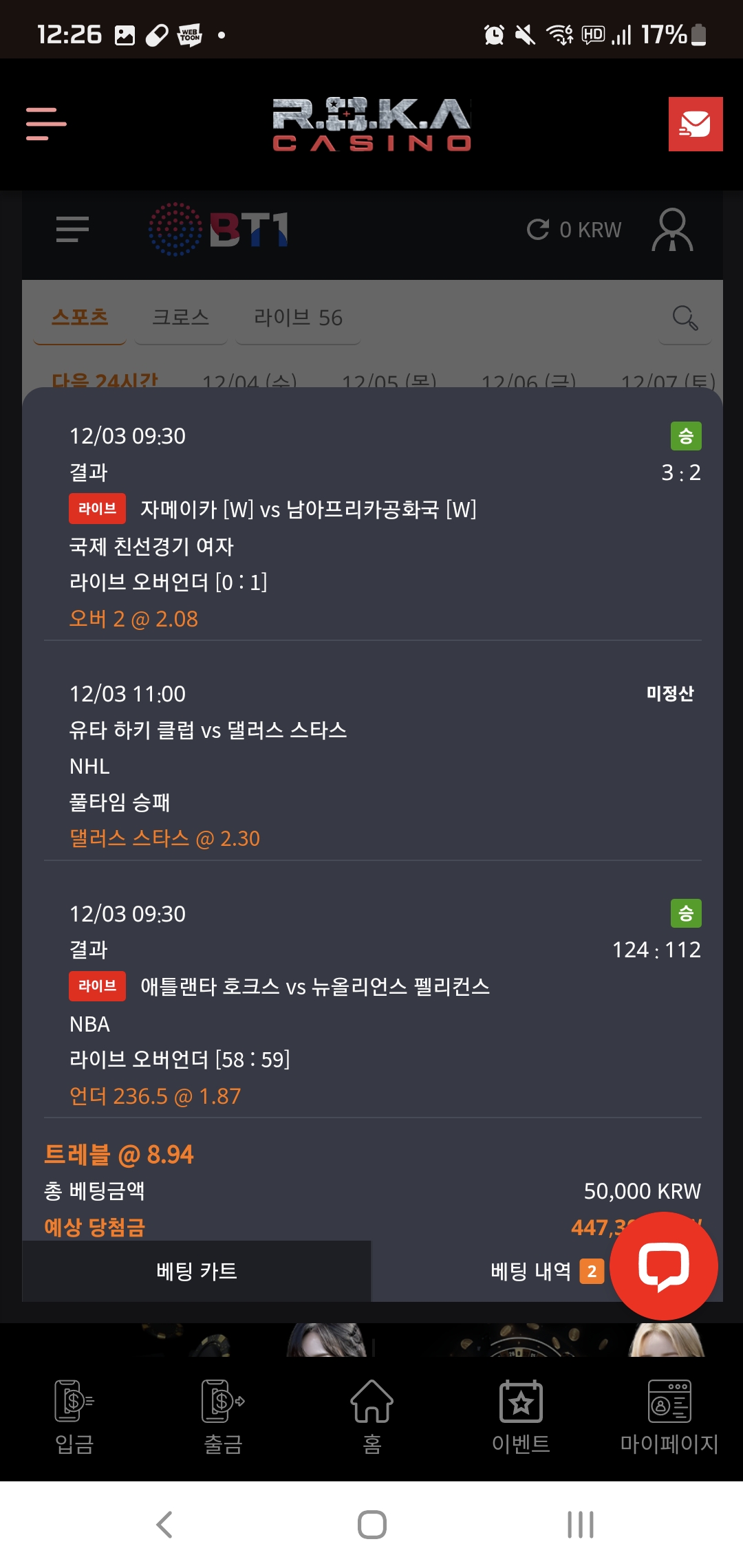Viewport: 743px width, 1568px height.
Task: Tap the system back button
Action: point(164,1525)
